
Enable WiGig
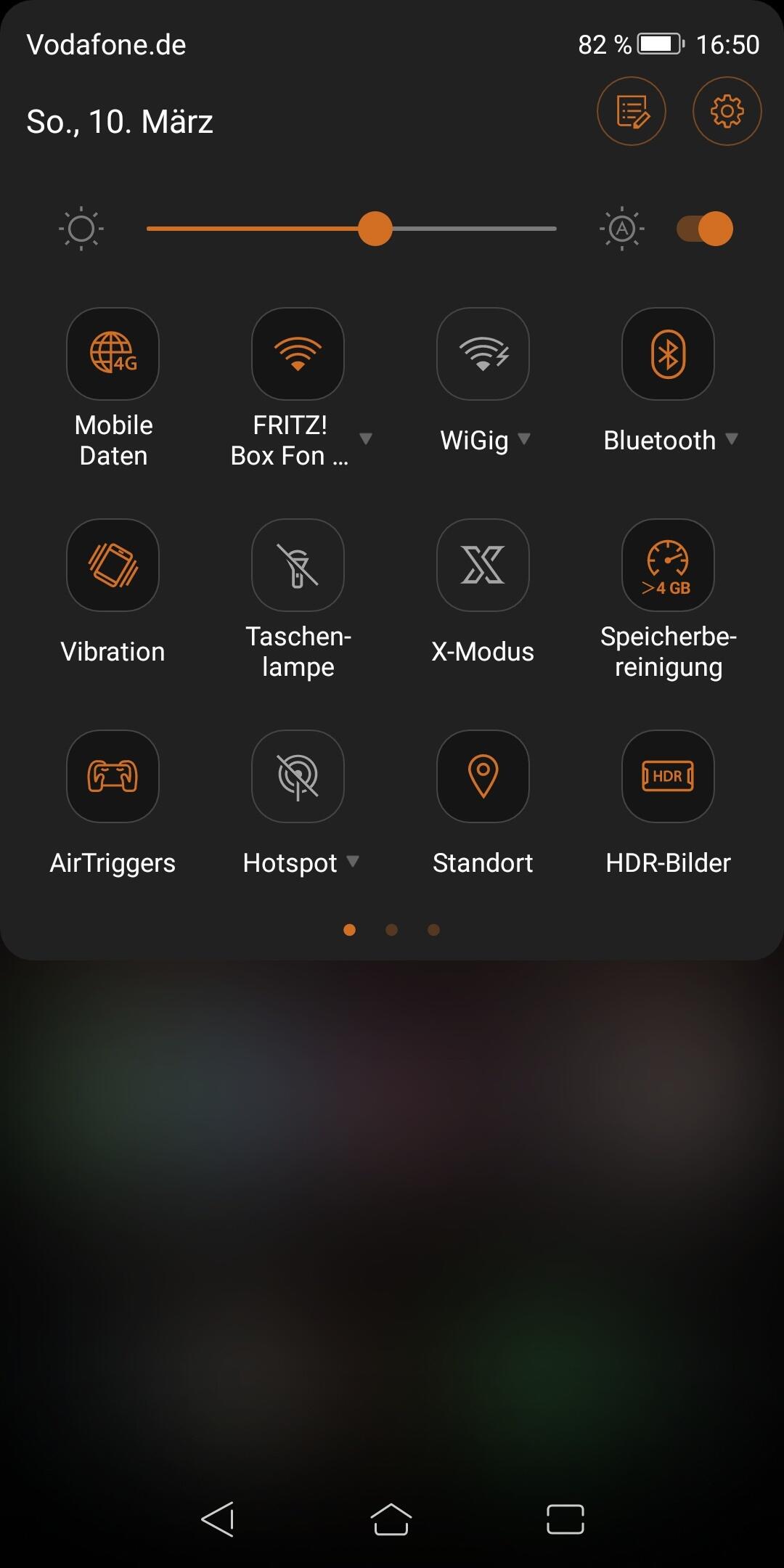coord(483,354)
